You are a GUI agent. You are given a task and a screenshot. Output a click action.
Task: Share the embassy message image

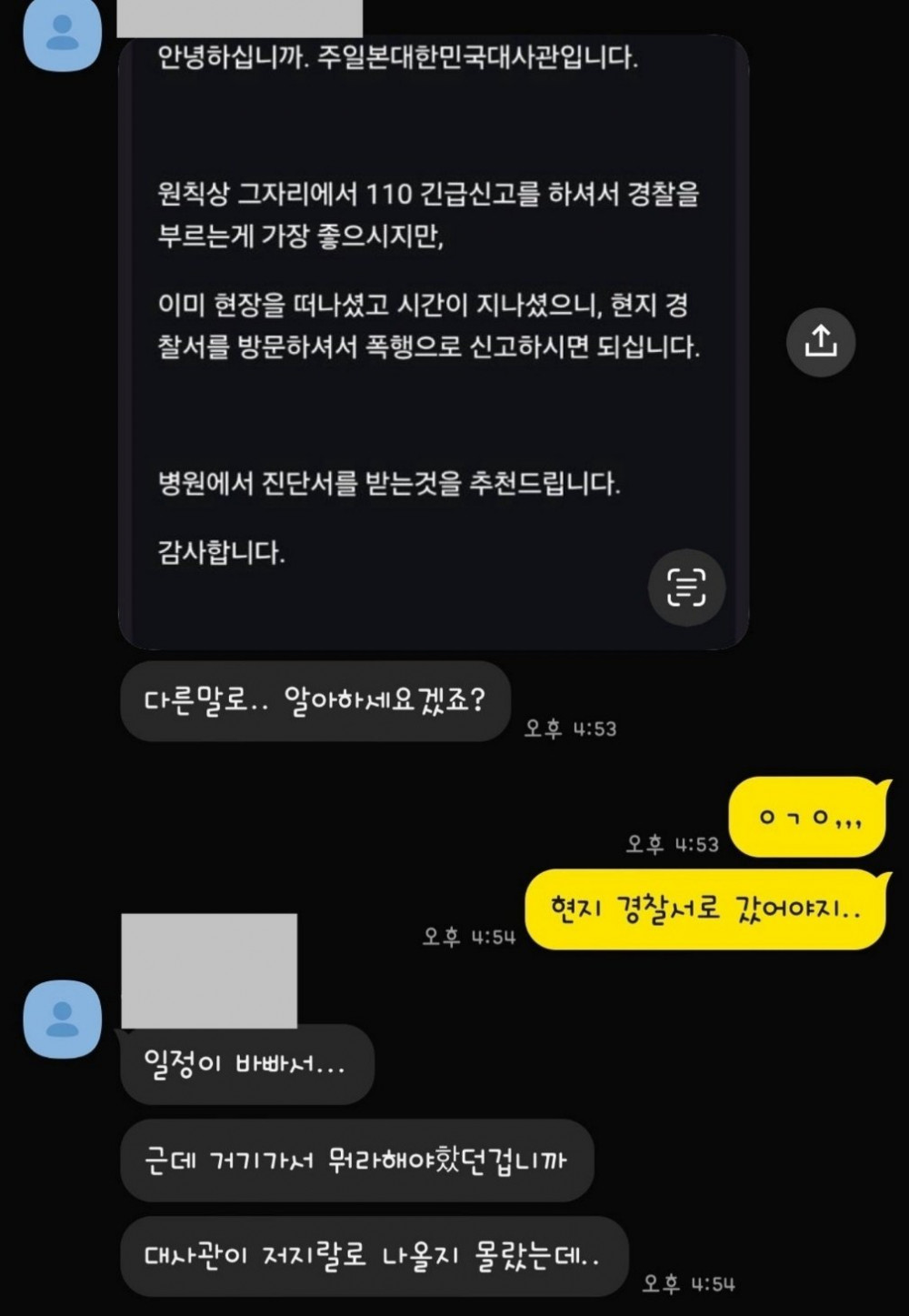[820, 342]
